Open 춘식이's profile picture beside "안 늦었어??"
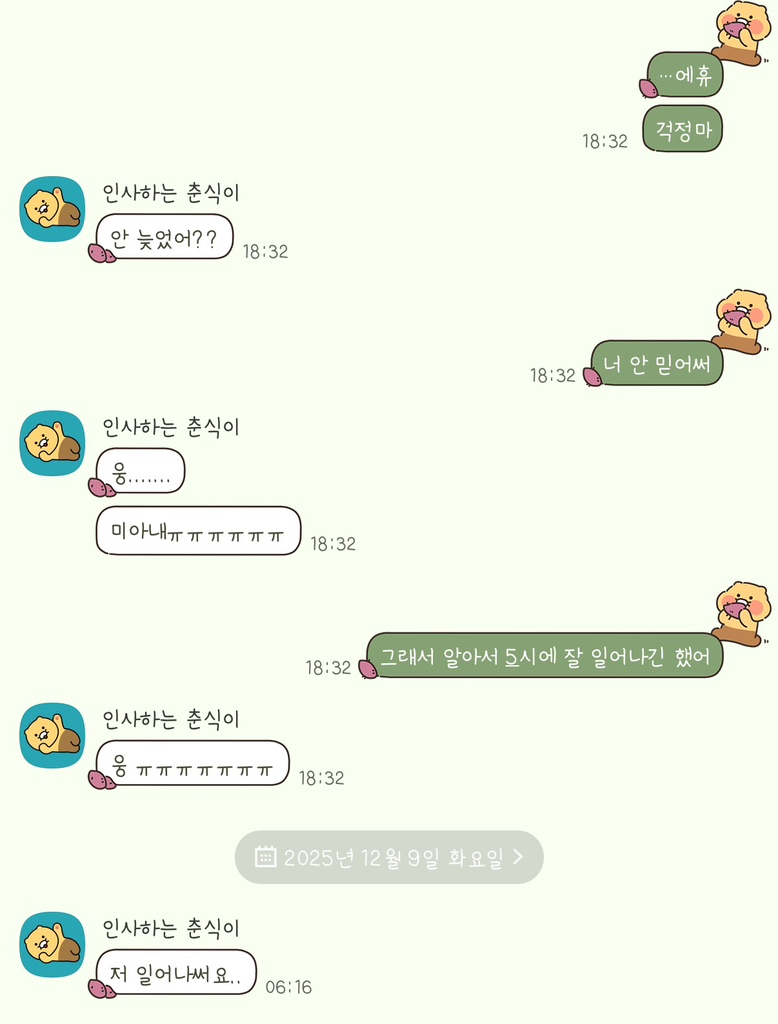Image resolution: width=778 pixels, height=1024 pixels. (53, 209)
